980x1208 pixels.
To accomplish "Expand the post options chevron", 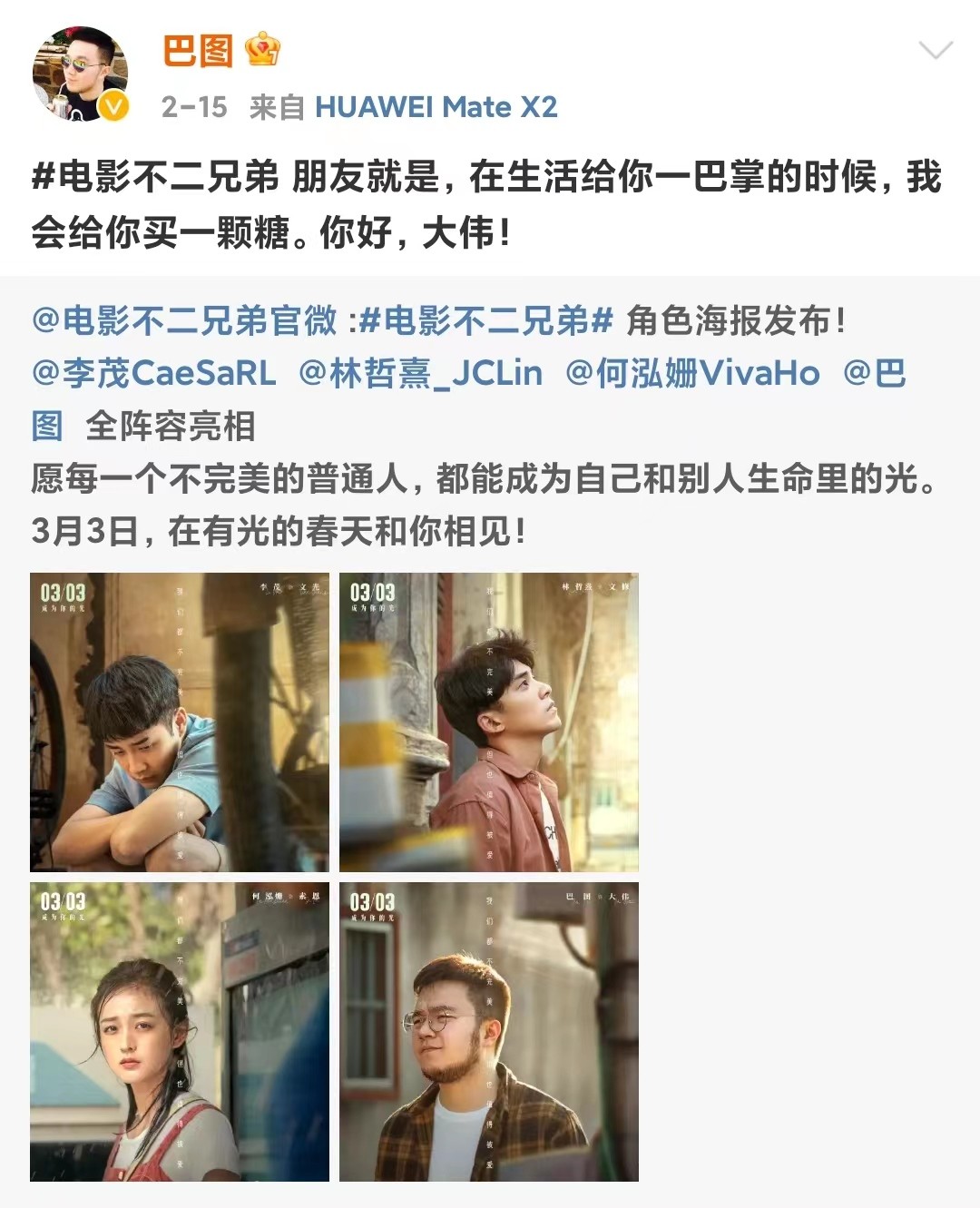I will 936,51.
